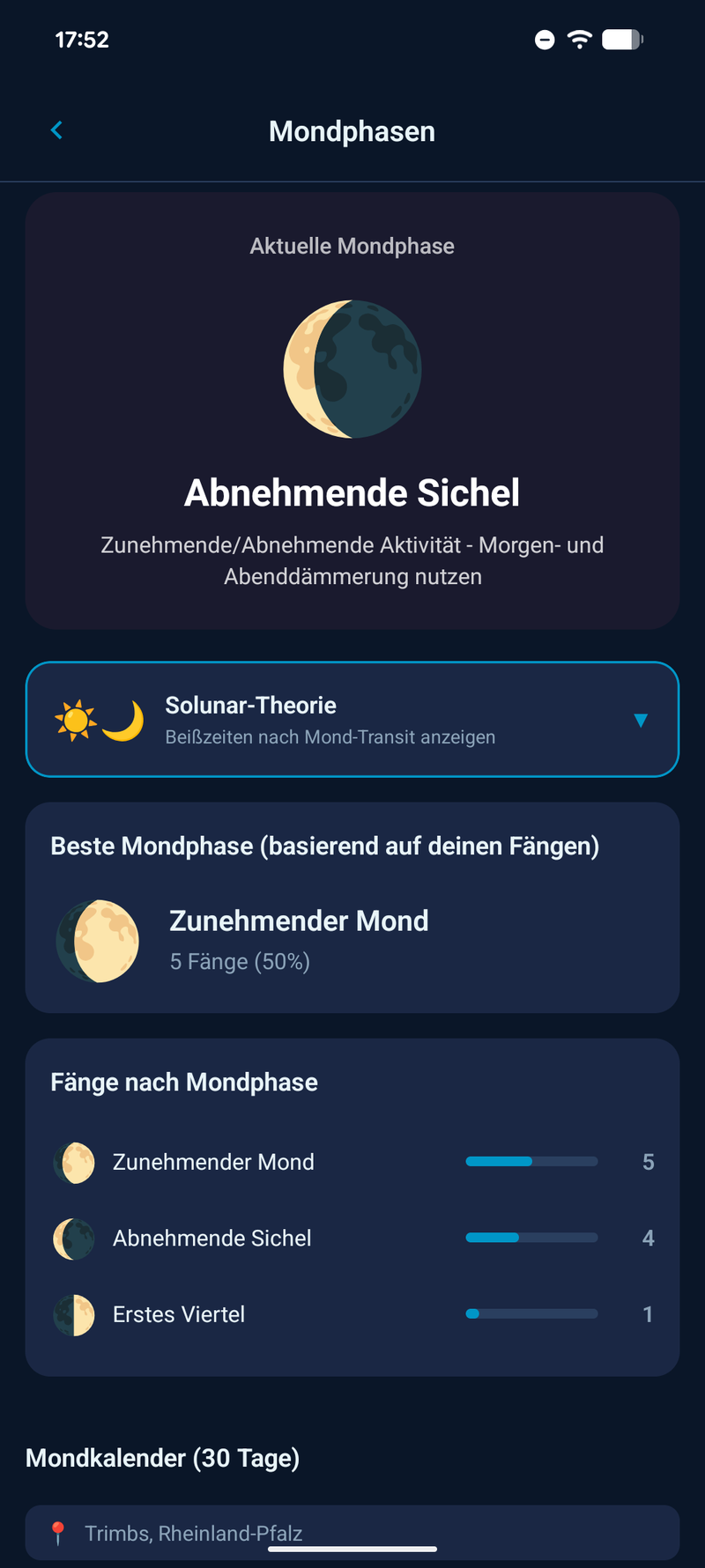The image size is (705, 1568).
Task: Tap the red location pin icon
Action: point(60,1533)
